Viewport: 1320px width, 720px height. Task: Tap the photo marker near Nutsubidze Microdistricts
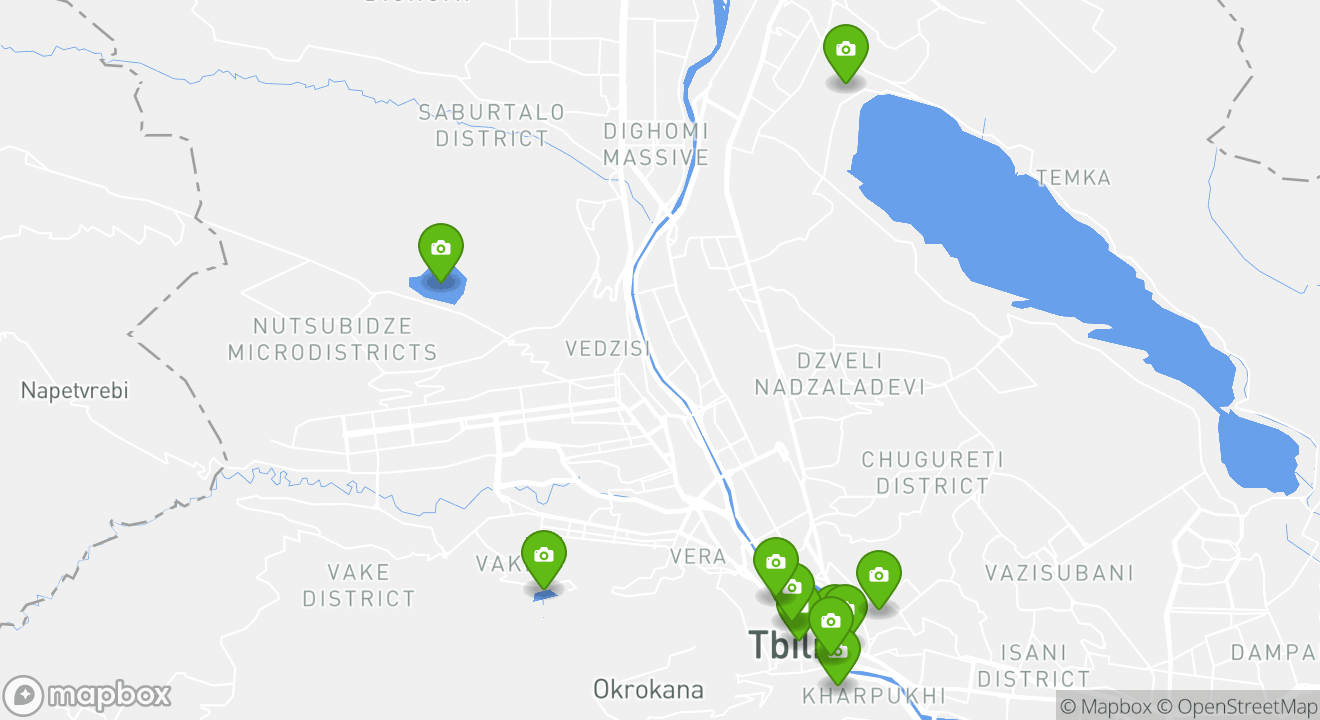pos(440,248)
